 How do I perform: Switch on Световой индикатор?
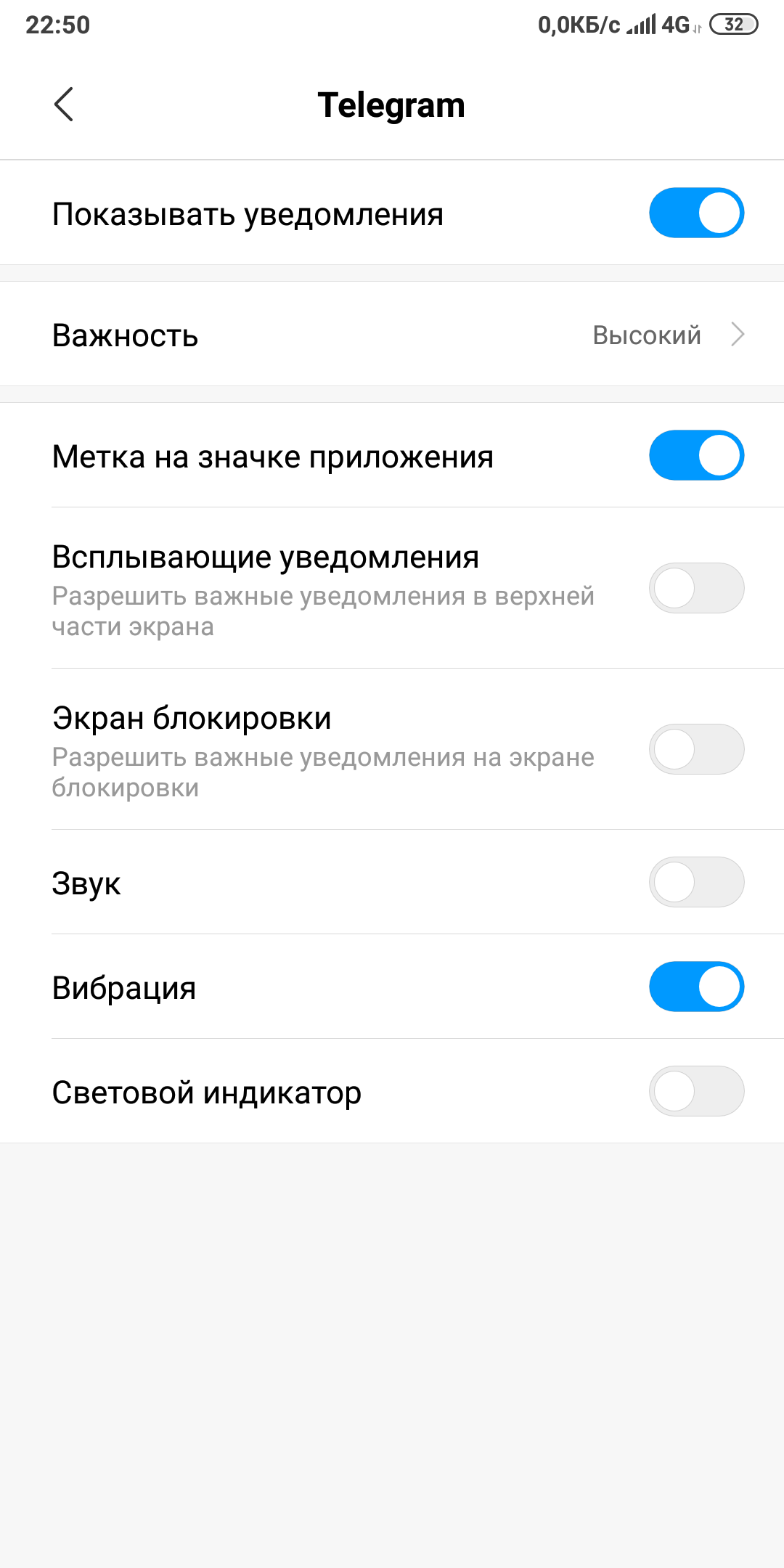tap(695, 1091)
